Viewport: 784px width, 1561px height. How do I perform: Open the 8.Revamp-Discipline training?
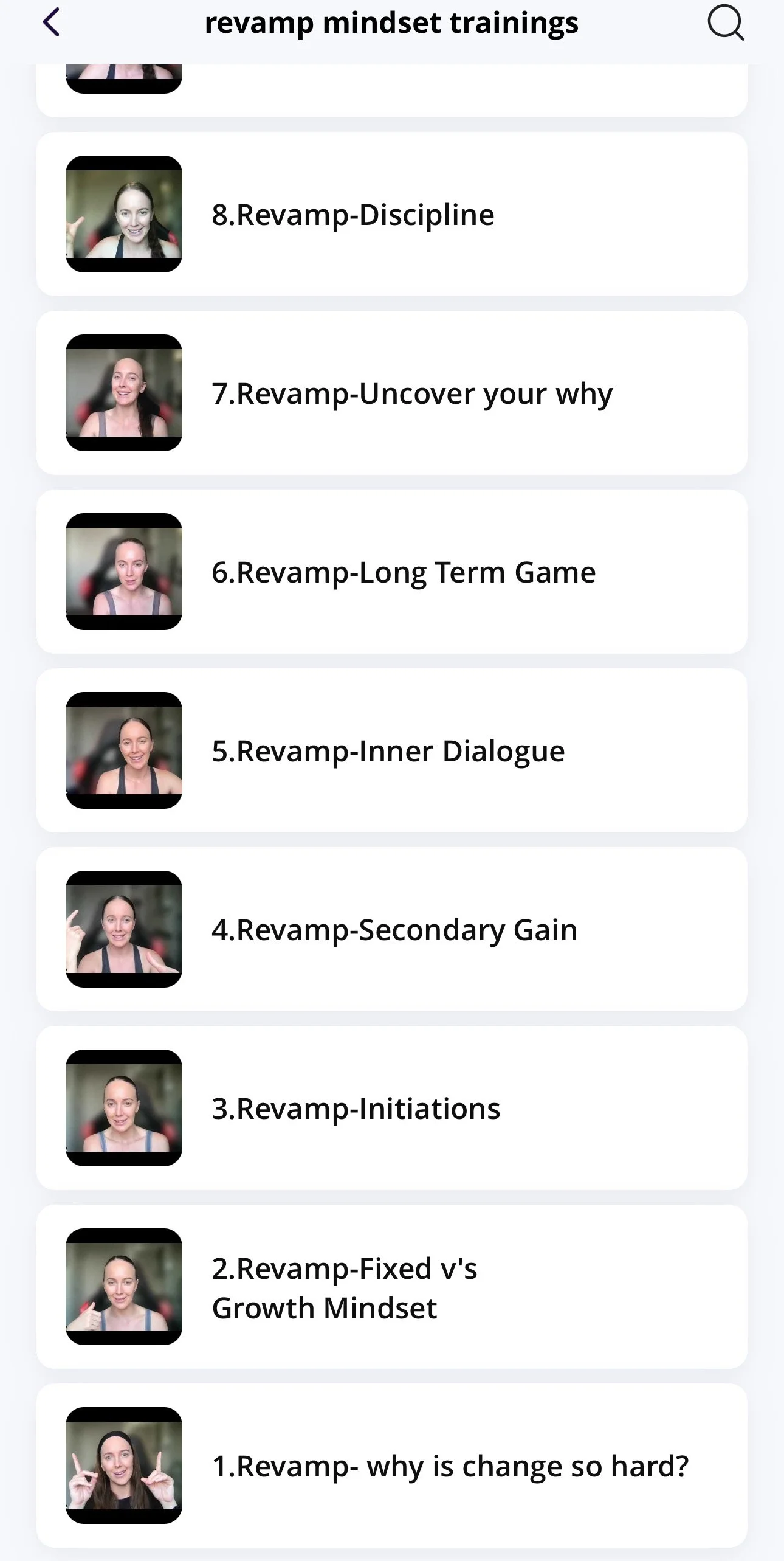[392, 214]
